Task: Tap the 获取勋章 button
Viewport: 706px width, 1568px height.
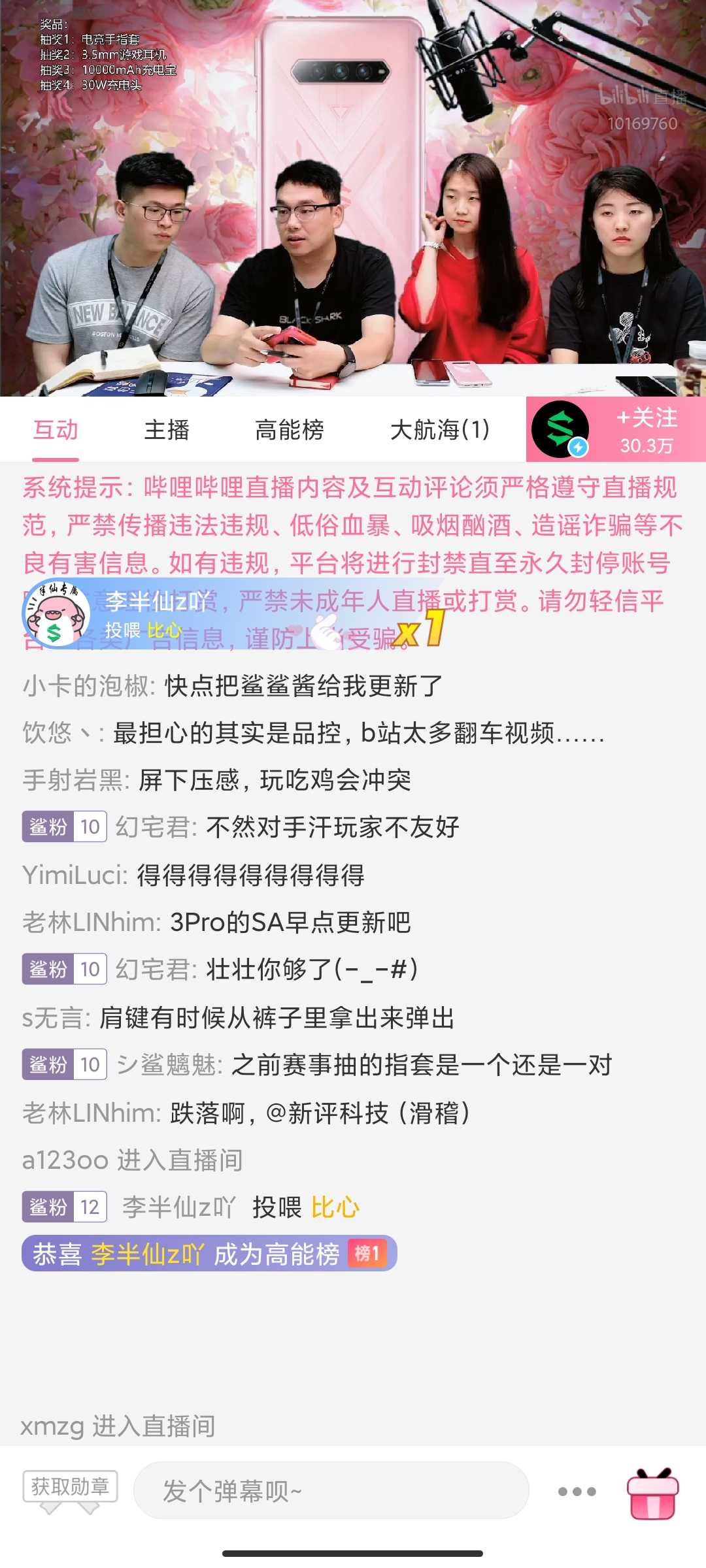Action: [x=71, y=1486]
